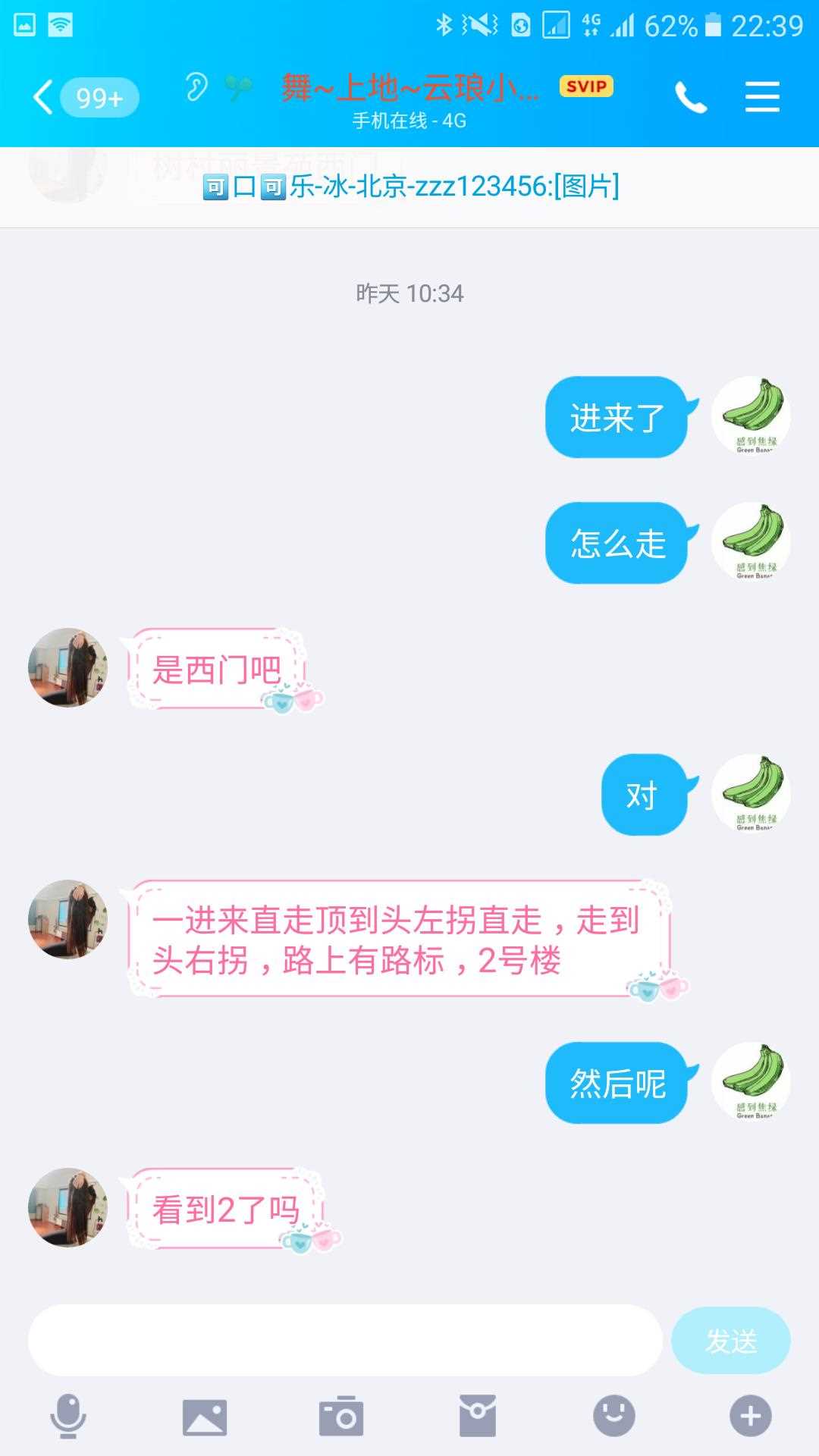Viewport: 819px width, 1456px height.
Task: Start a voice call with this contact
Action: (690, 98)
